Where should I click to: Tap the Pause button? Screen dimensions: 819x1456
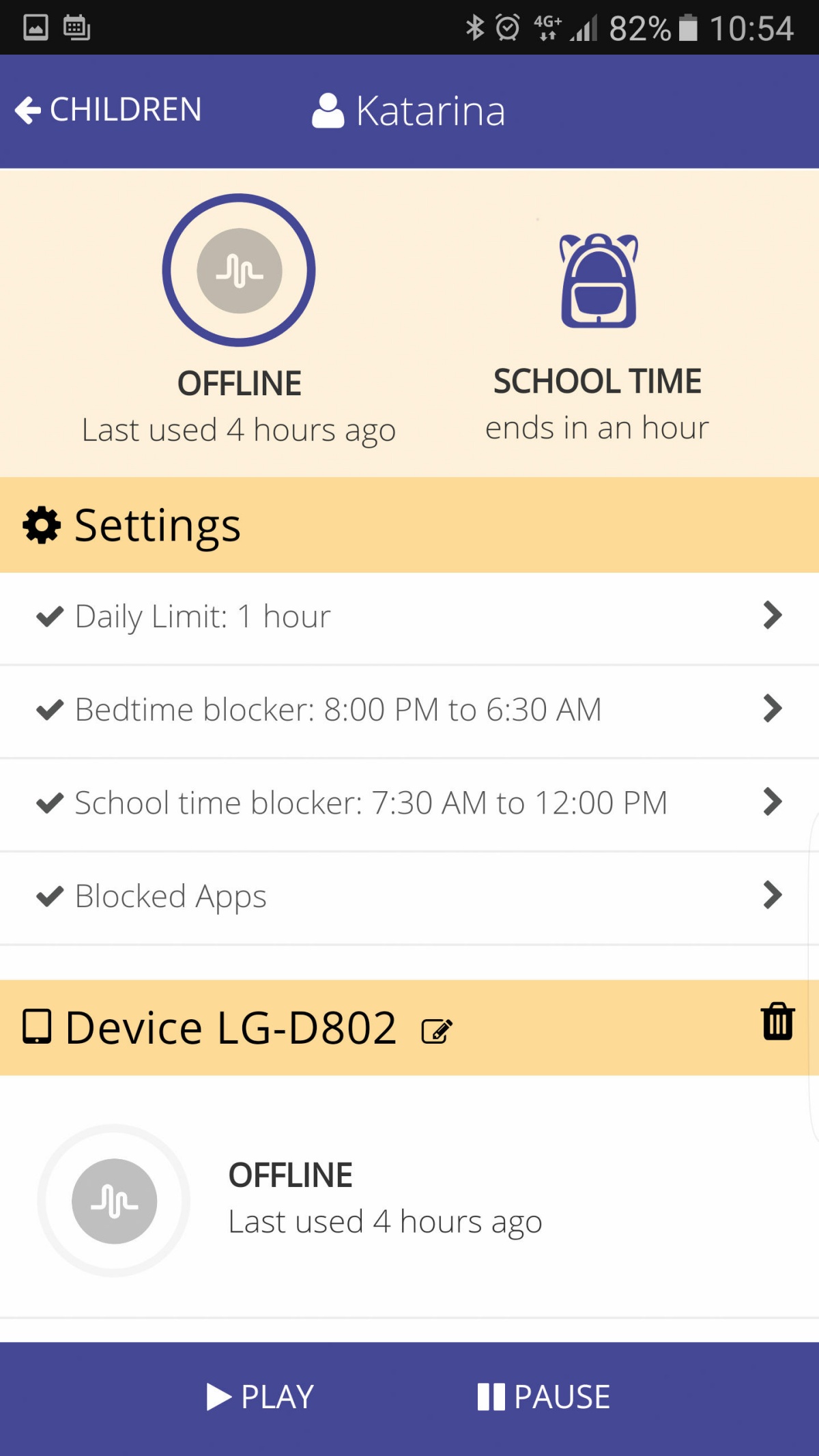point(544,1397)
